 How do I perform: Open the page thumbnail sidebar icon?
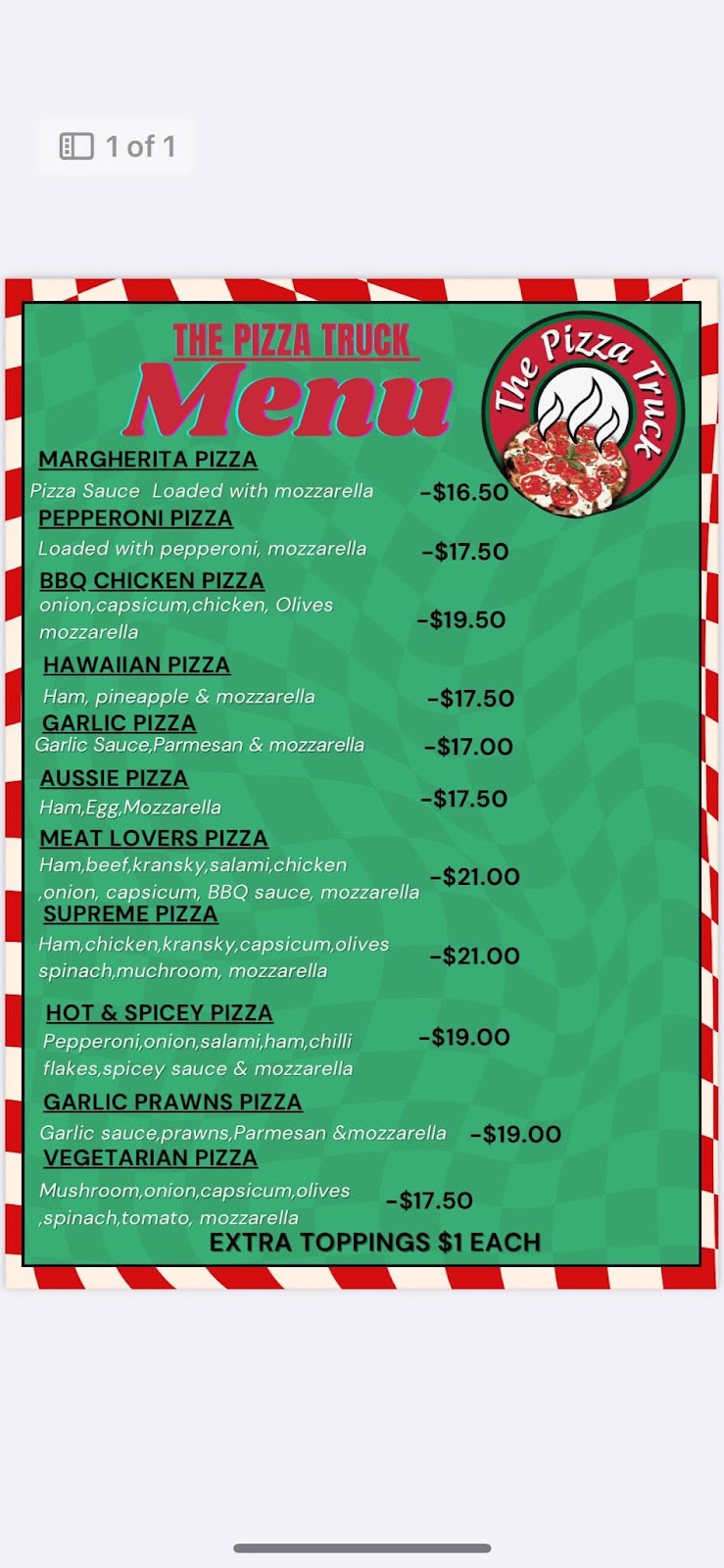[x=74, y=145]
